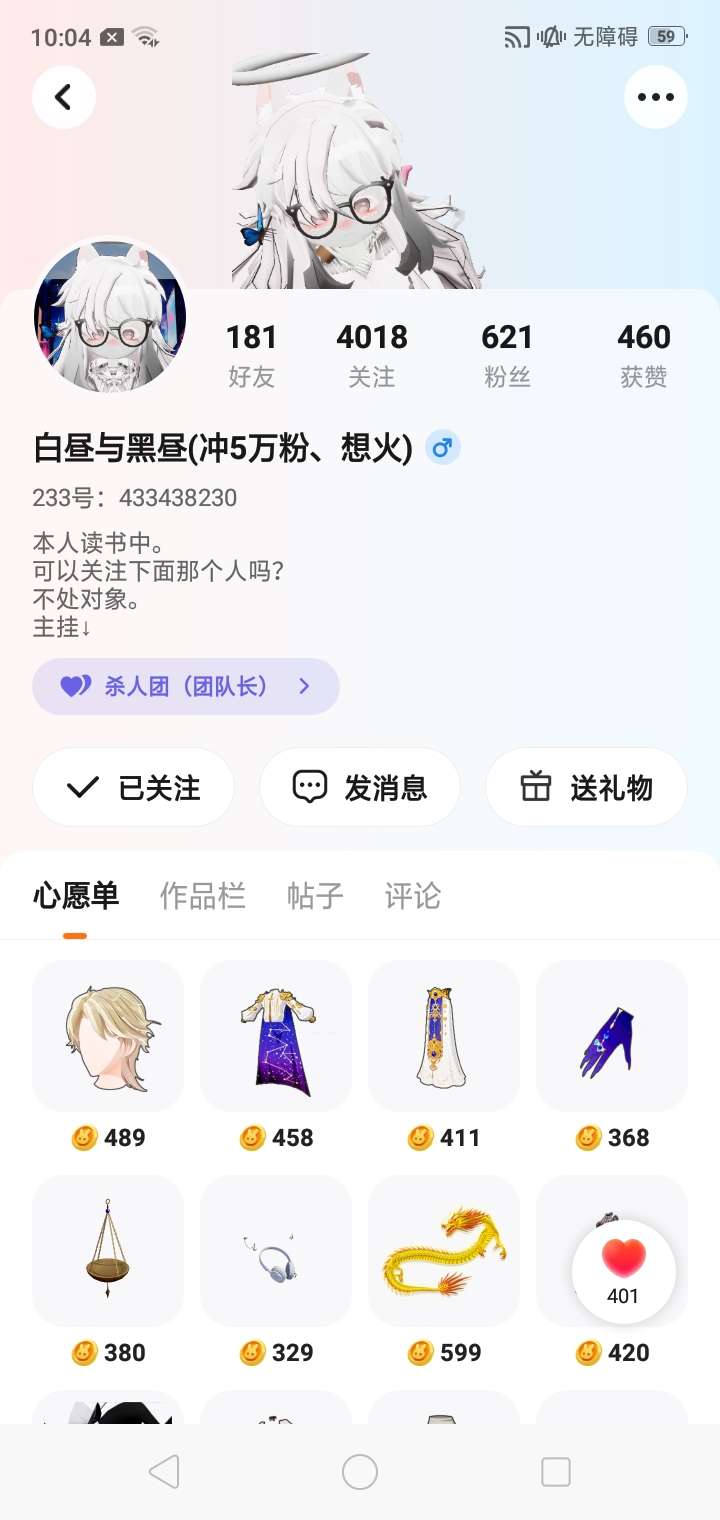Open the profile avatar picture

[x=110, y=317]
